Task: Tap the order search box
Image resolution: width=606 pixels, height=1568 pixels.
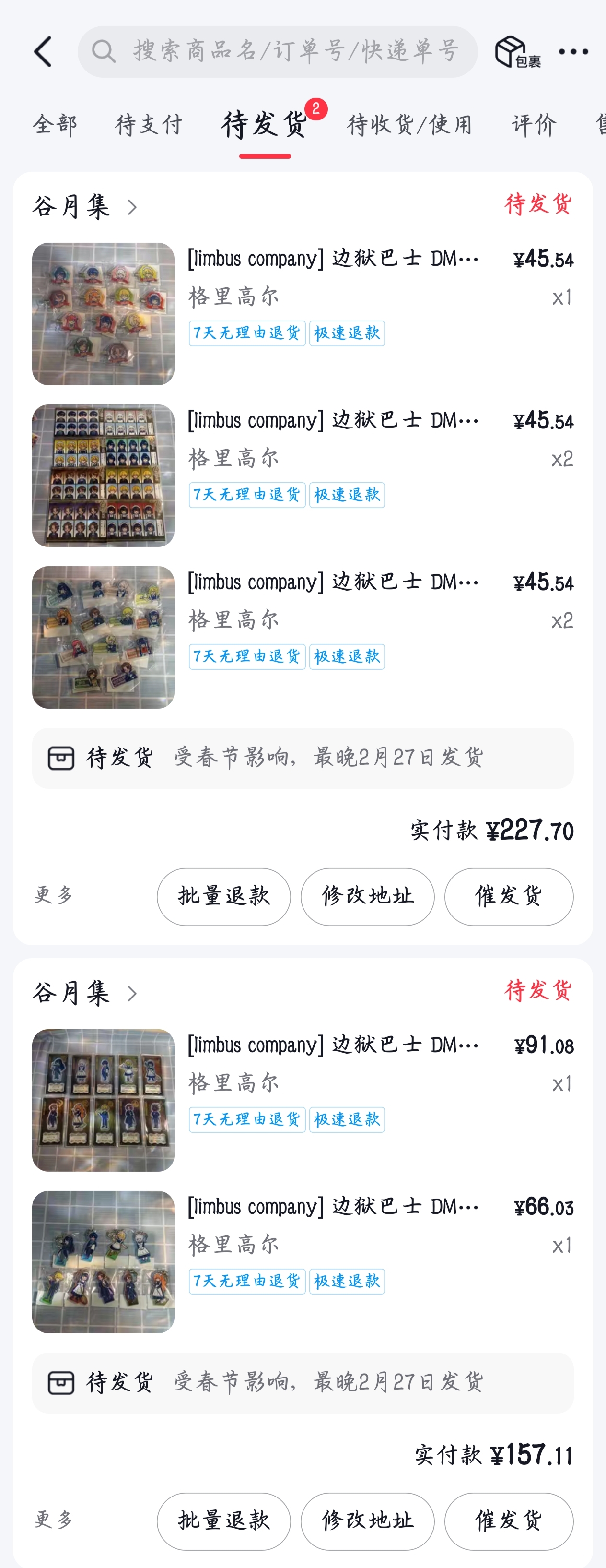Action: 278,51
